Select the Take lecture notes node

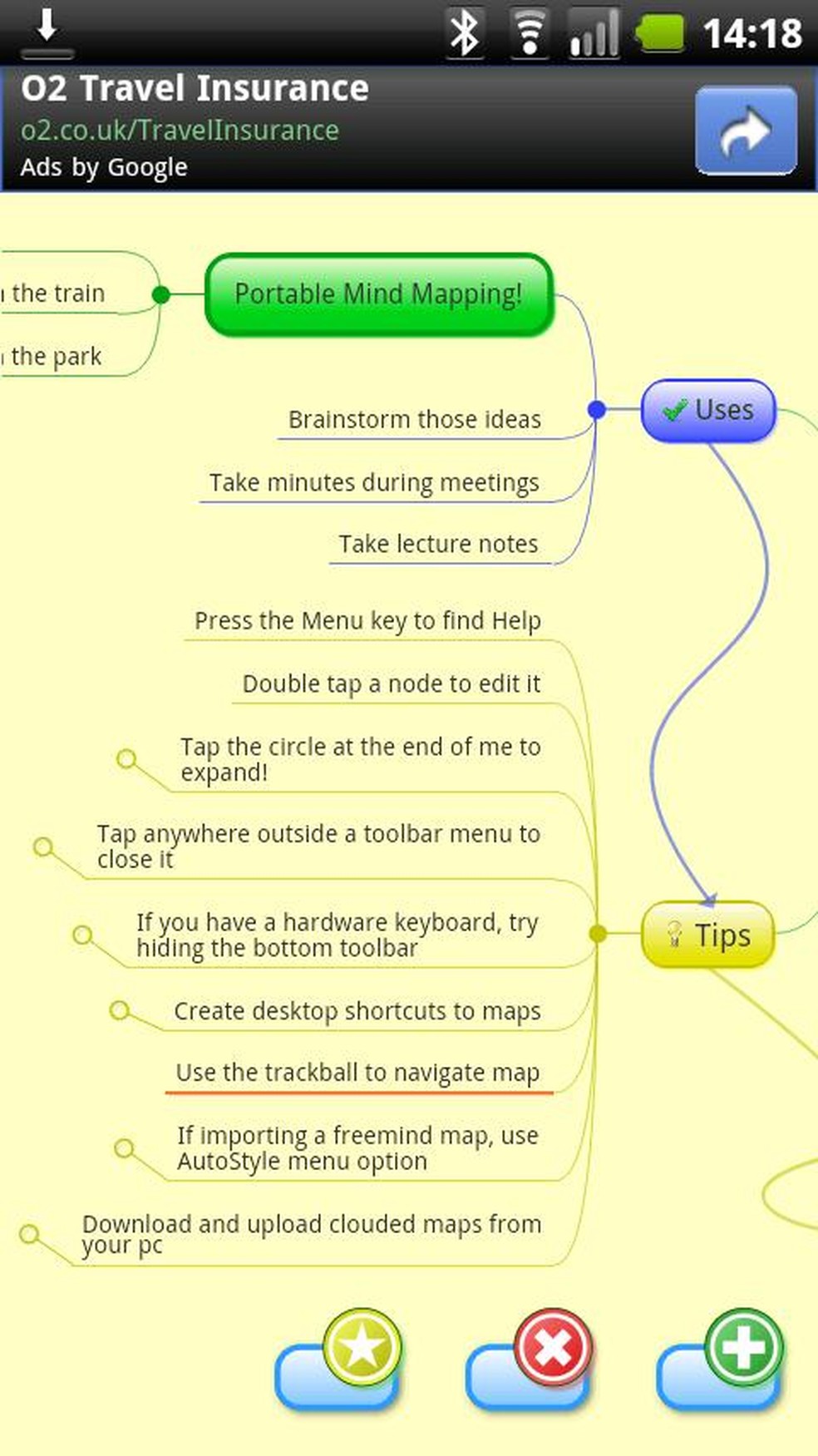coord(438,544)
